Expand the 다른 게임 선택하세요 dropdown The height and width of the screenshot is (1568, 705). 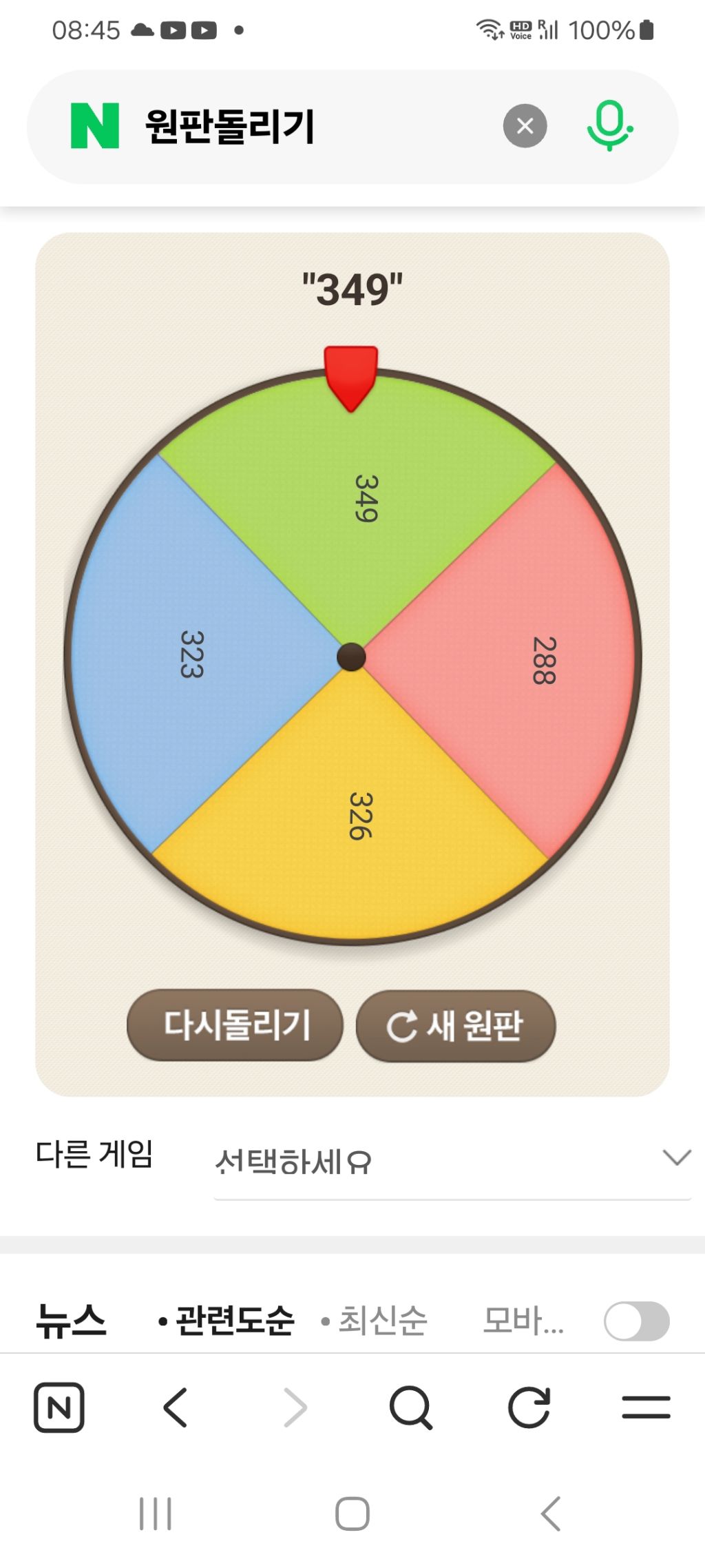pyautogui.click(x=452, y=1162)
